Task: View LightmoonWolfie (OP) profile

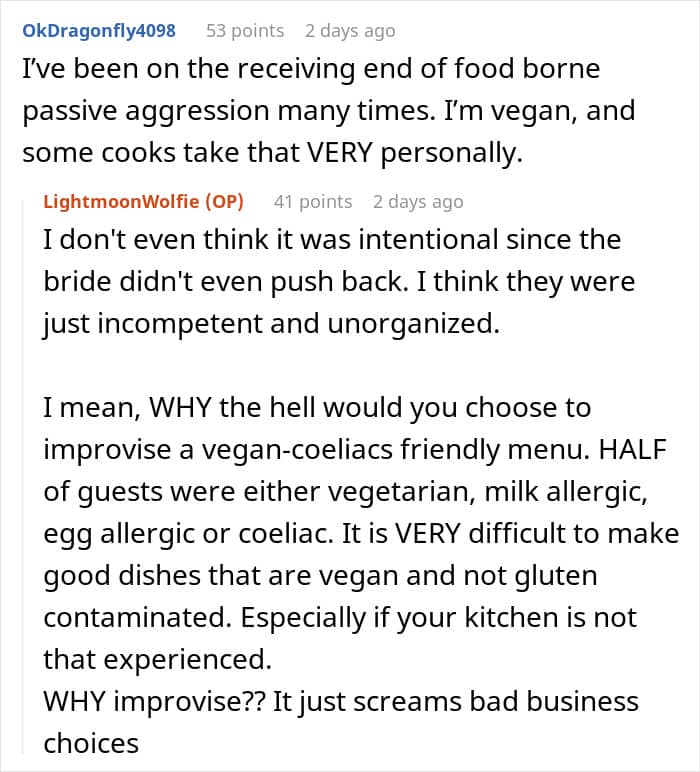Action: point(143,201)
